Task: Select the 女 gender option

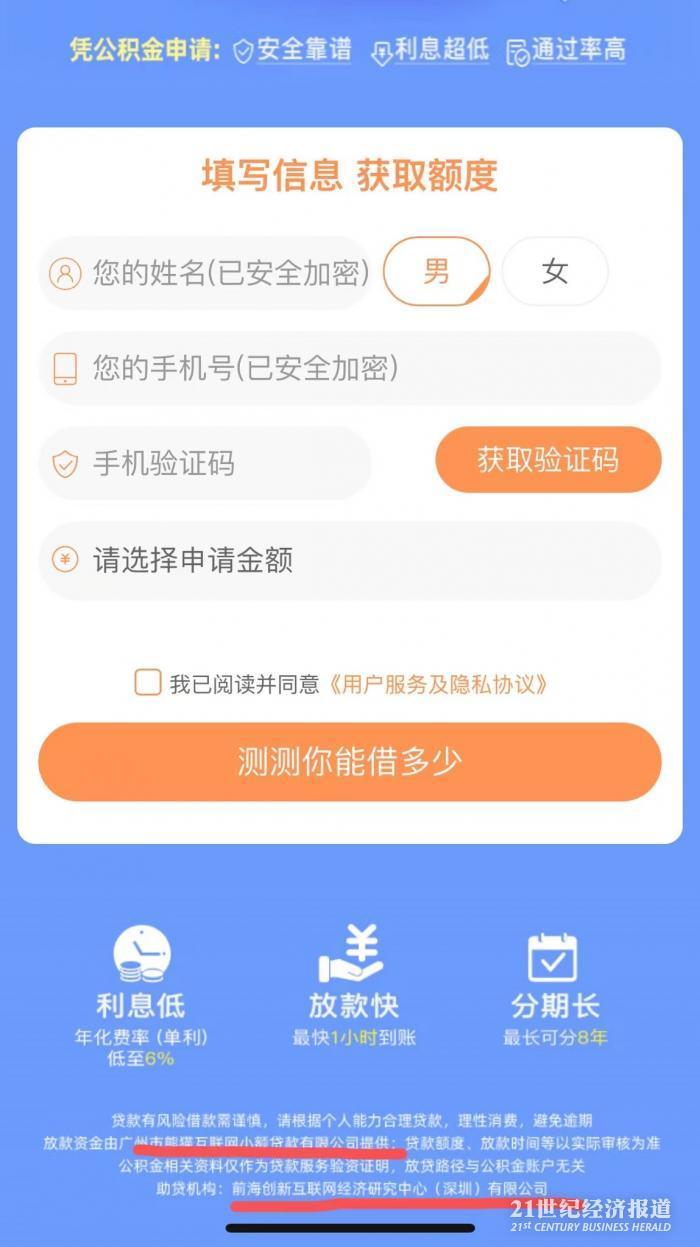Action: pyautogui.click(x=555, y=271)
